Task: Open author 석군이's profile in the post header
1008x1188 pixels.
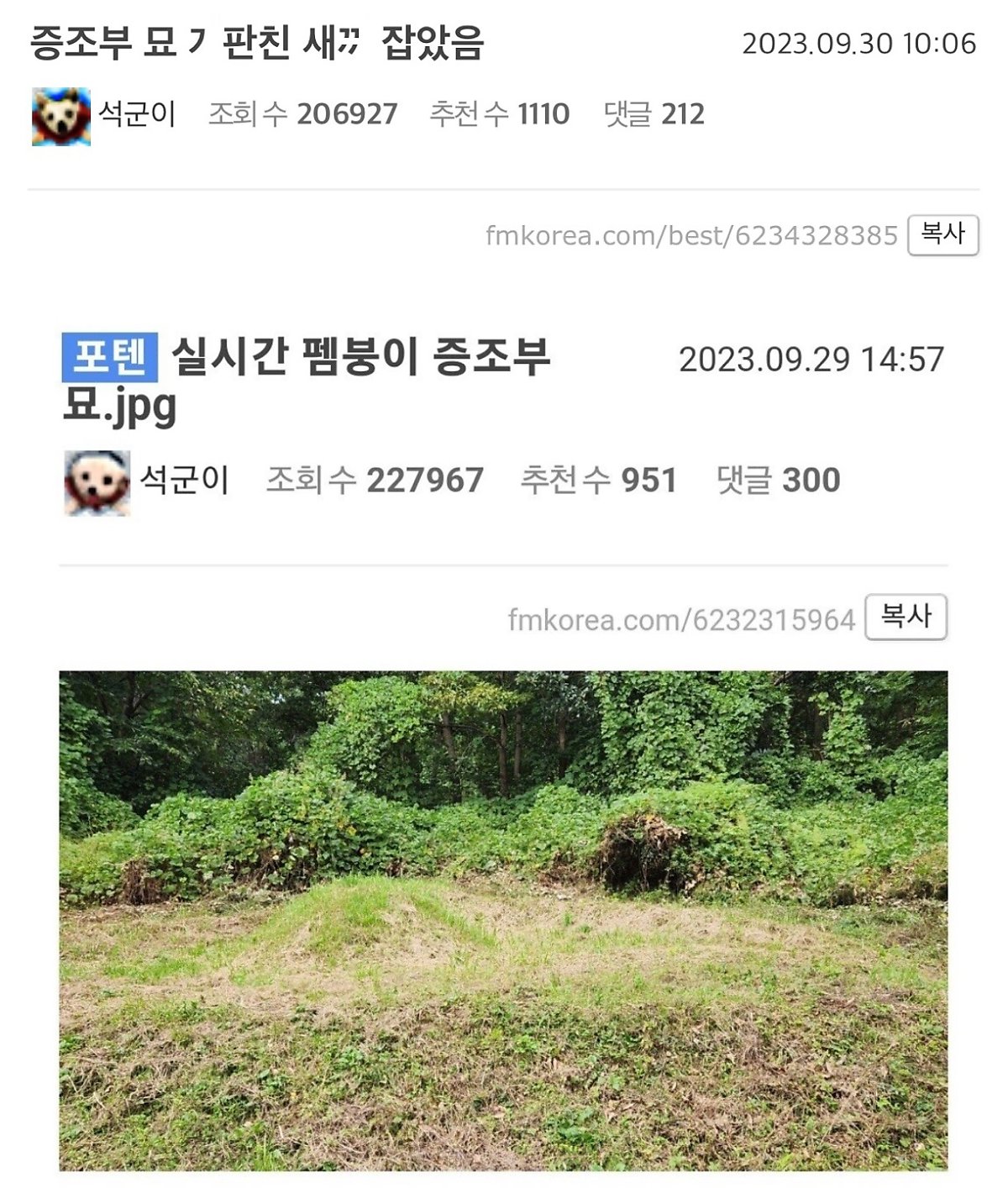Action: [x=137, y=114]
